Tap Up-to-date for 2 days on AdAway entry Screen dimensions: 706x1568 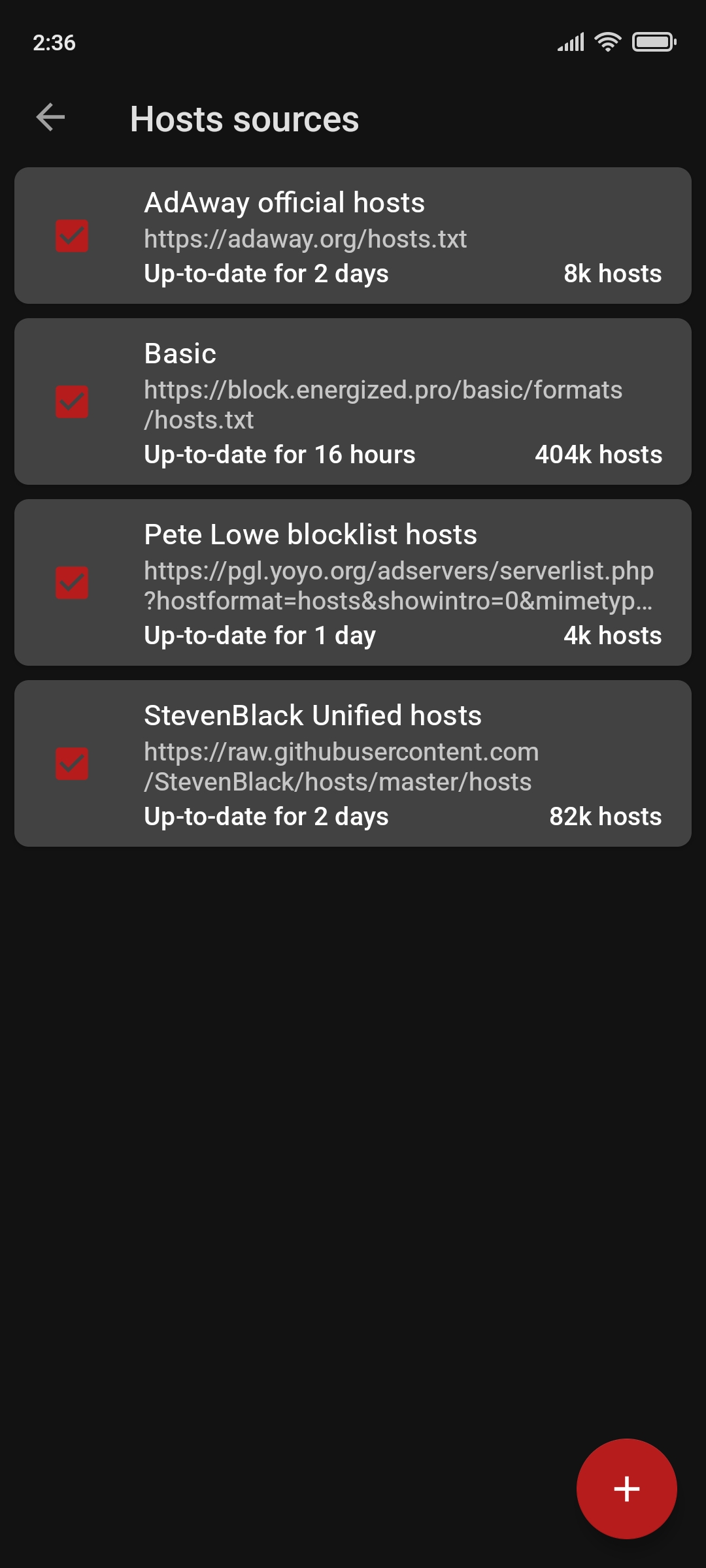[x=265, y=274]
